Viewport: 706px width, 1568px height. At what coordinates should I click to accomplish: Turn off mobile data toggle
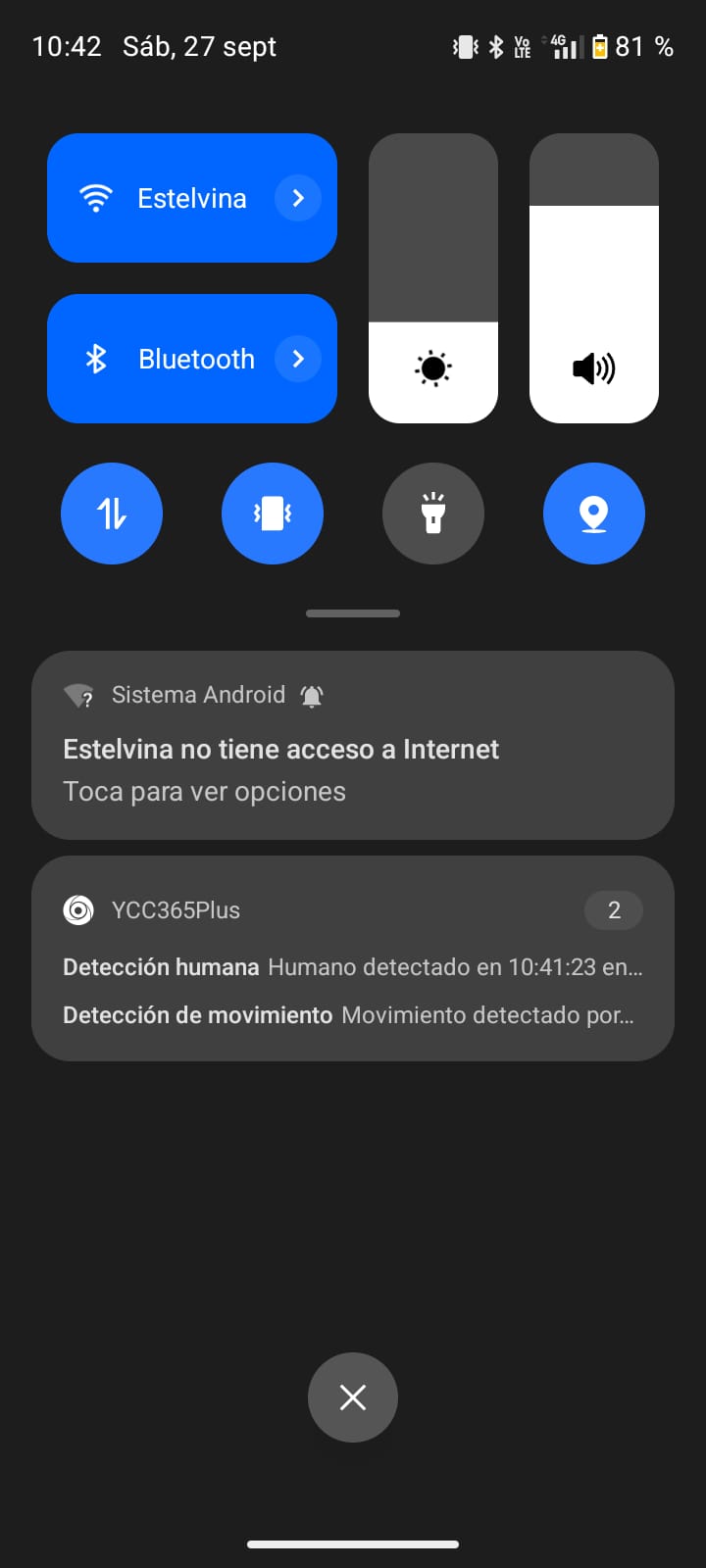(112, 514)
